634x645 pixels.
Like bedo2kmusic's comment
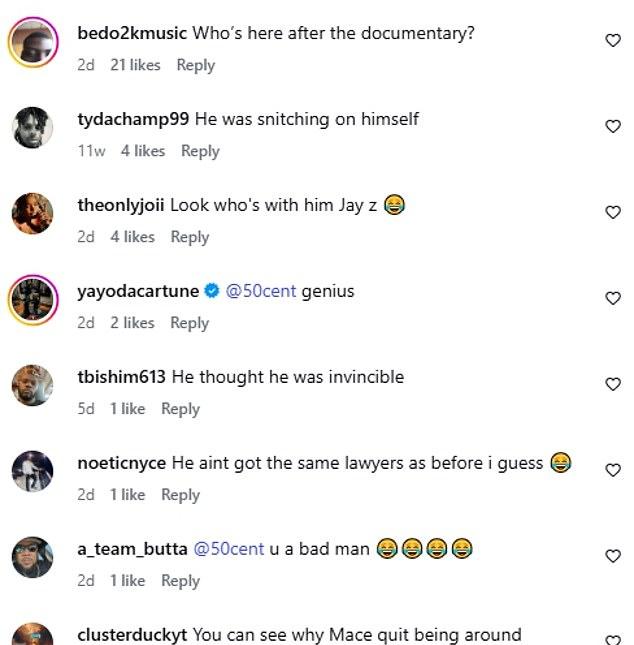coord(613,40)
